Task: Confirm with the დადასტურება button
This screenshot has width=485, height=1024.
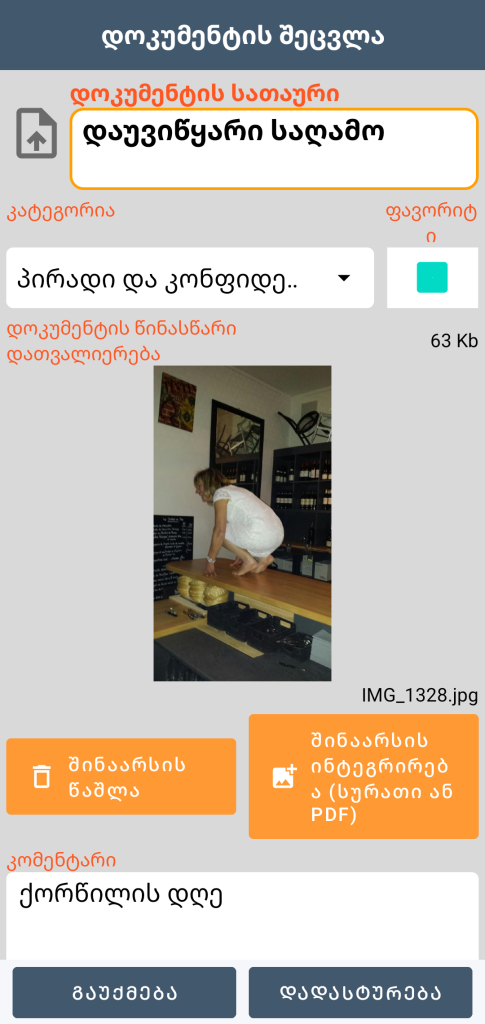Action: pos(360,993)
